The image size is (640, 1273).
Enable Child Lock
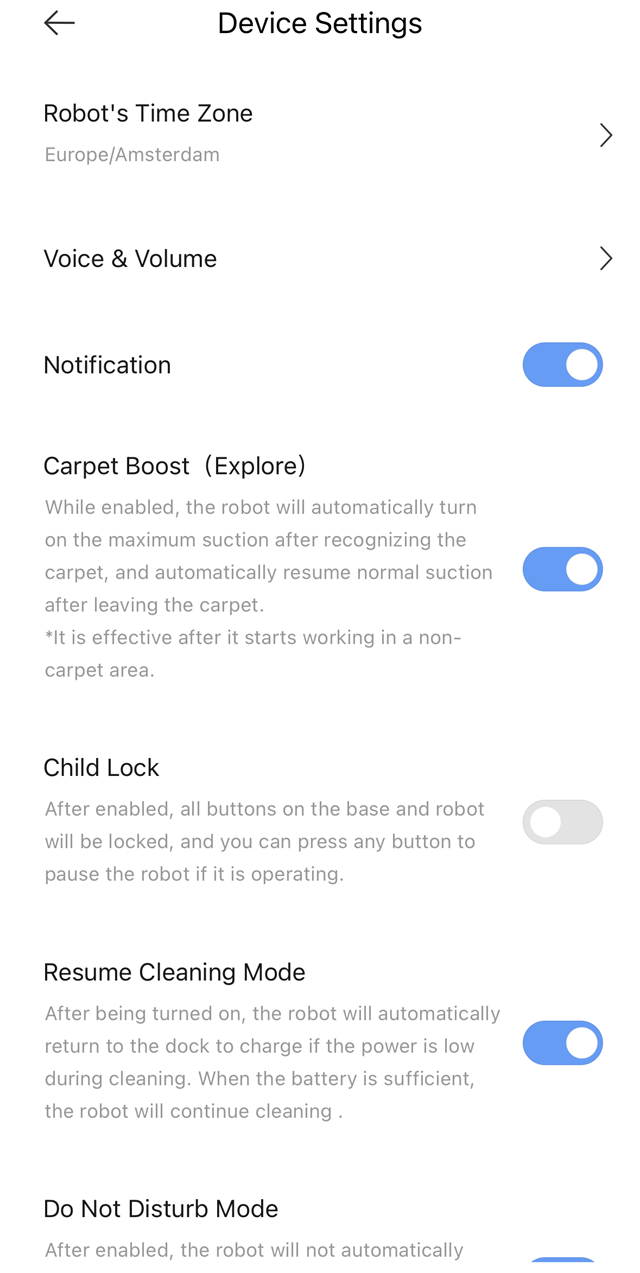(x=562, y=822)
